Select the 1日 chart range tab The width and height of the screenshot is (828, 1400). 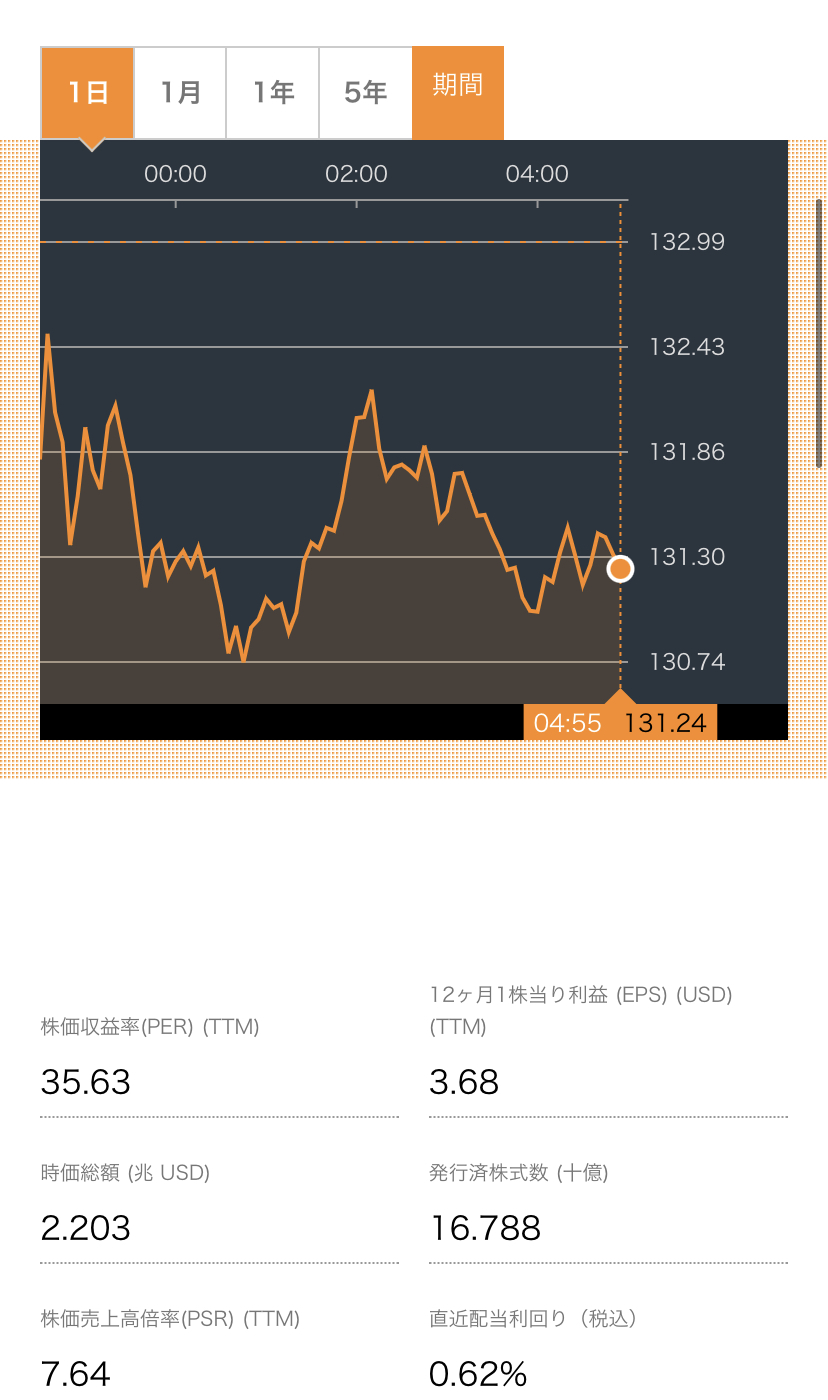tap(88, 93)
